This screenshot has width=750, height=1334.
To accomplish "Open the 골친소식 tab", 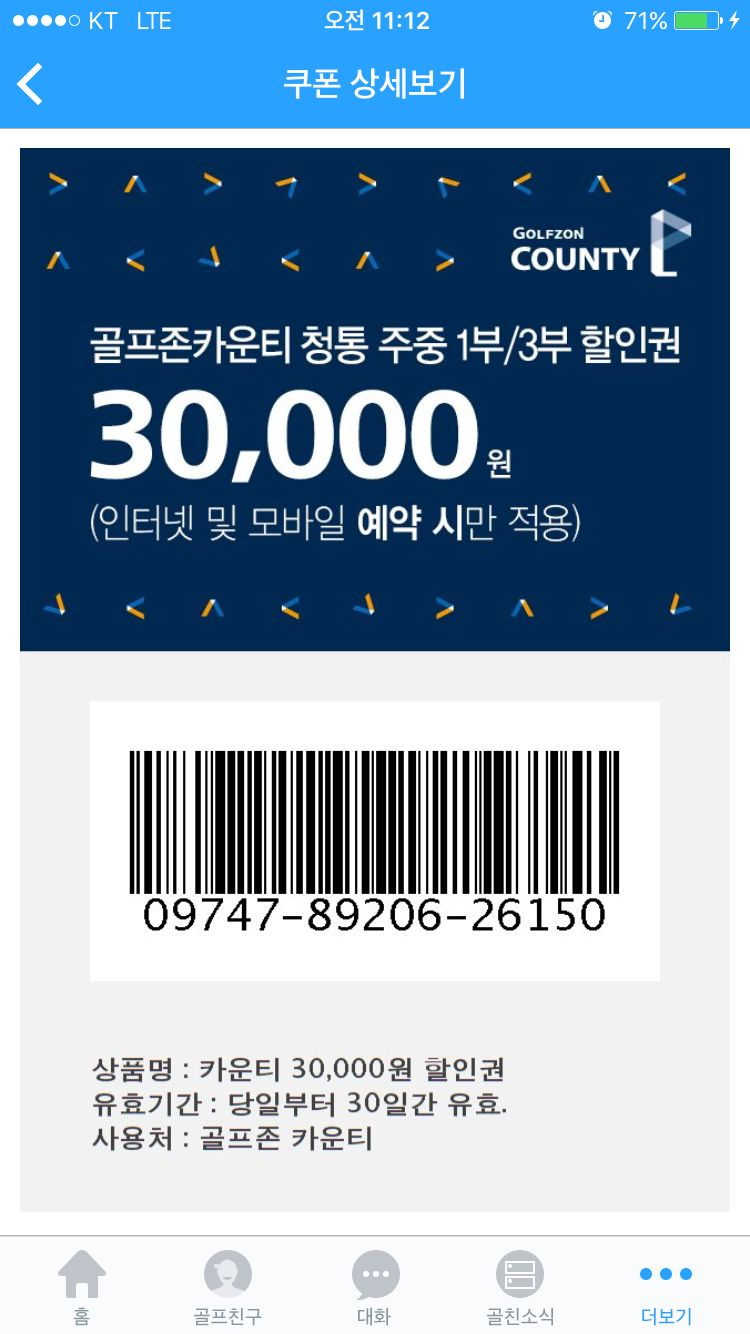I will pos(520,1288).
